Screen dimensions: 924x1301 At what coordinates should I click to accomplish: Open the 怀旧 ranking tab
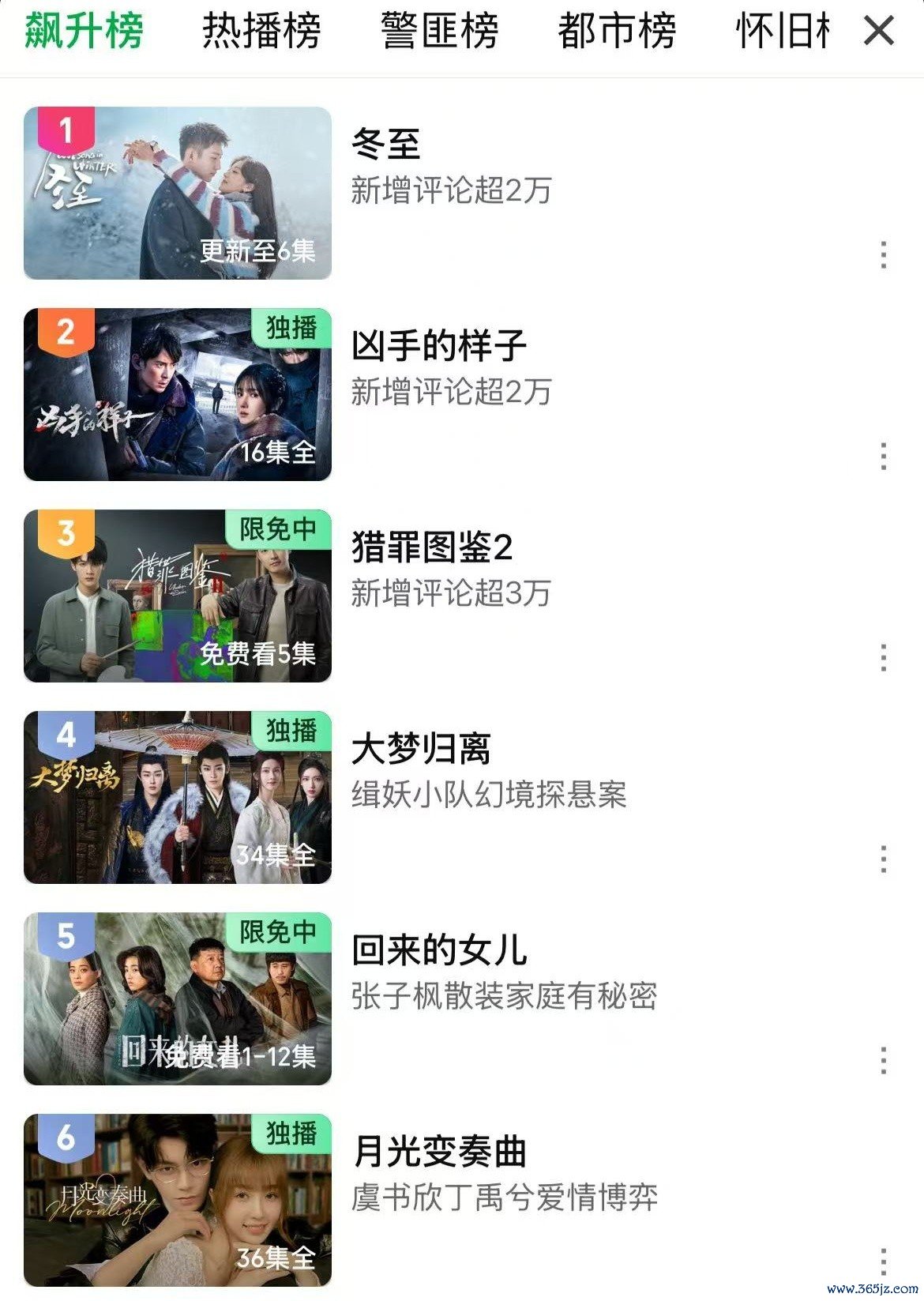[782, 32]
